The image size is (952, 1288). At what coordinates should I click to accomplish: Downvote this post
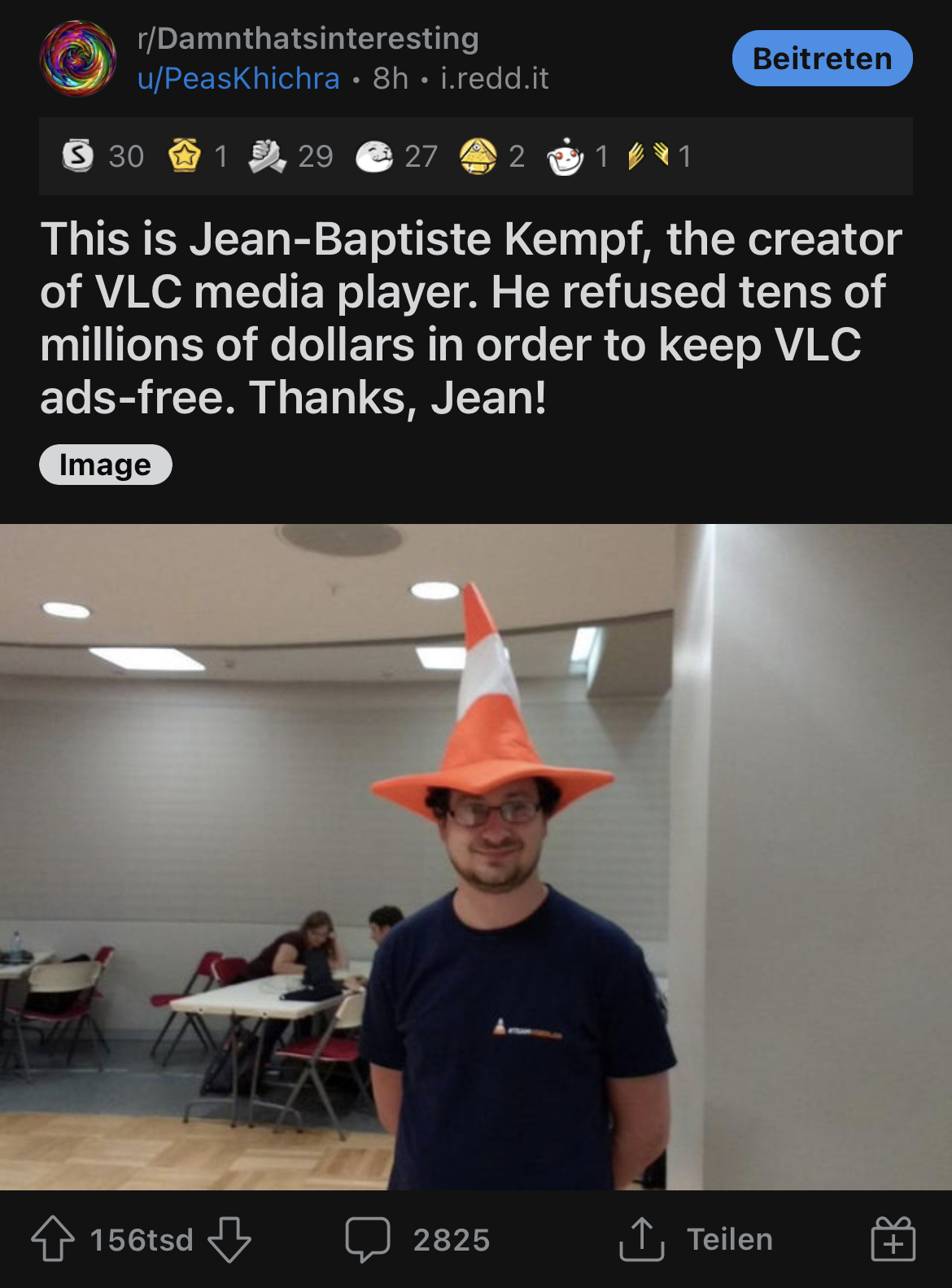(229, 1239)
